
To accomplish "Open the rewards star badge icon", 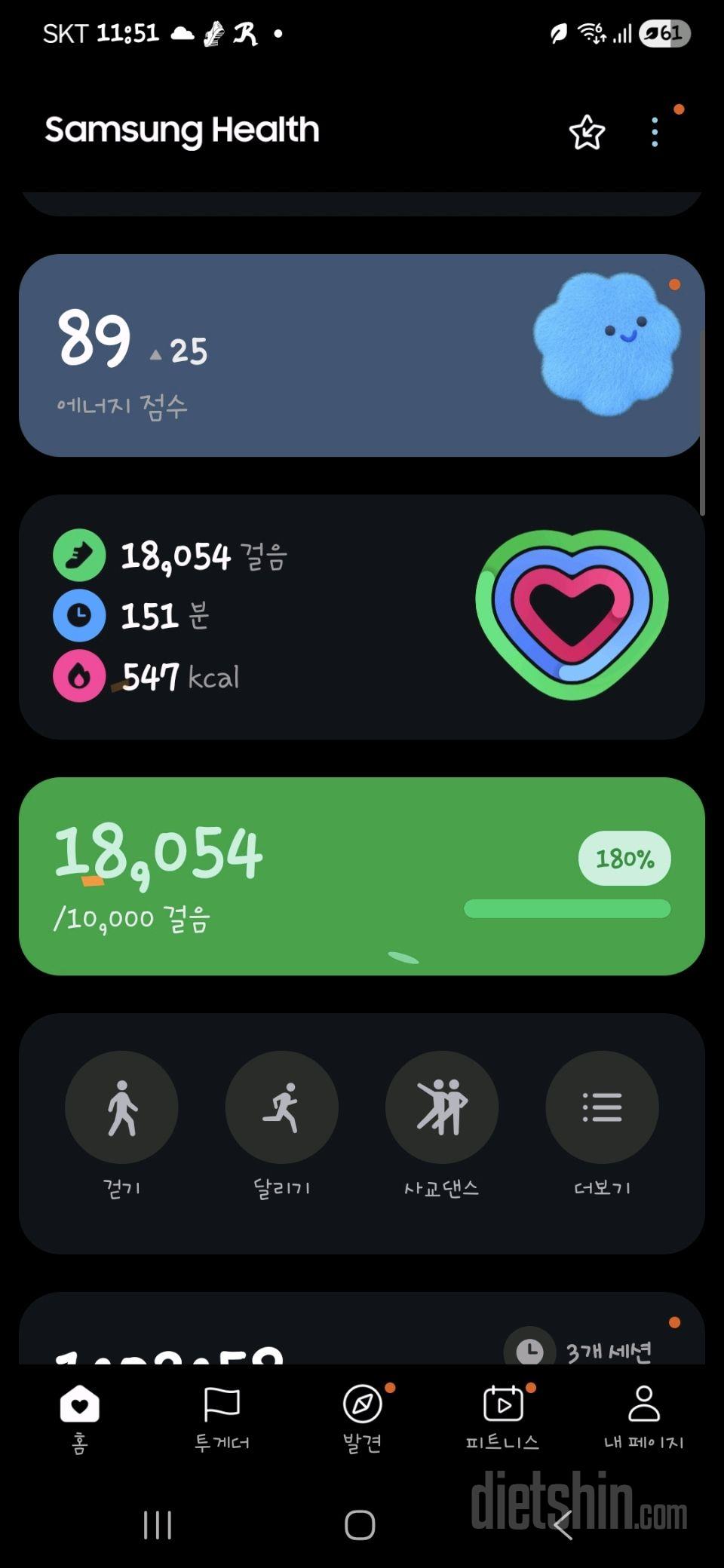I will (587, 133).
